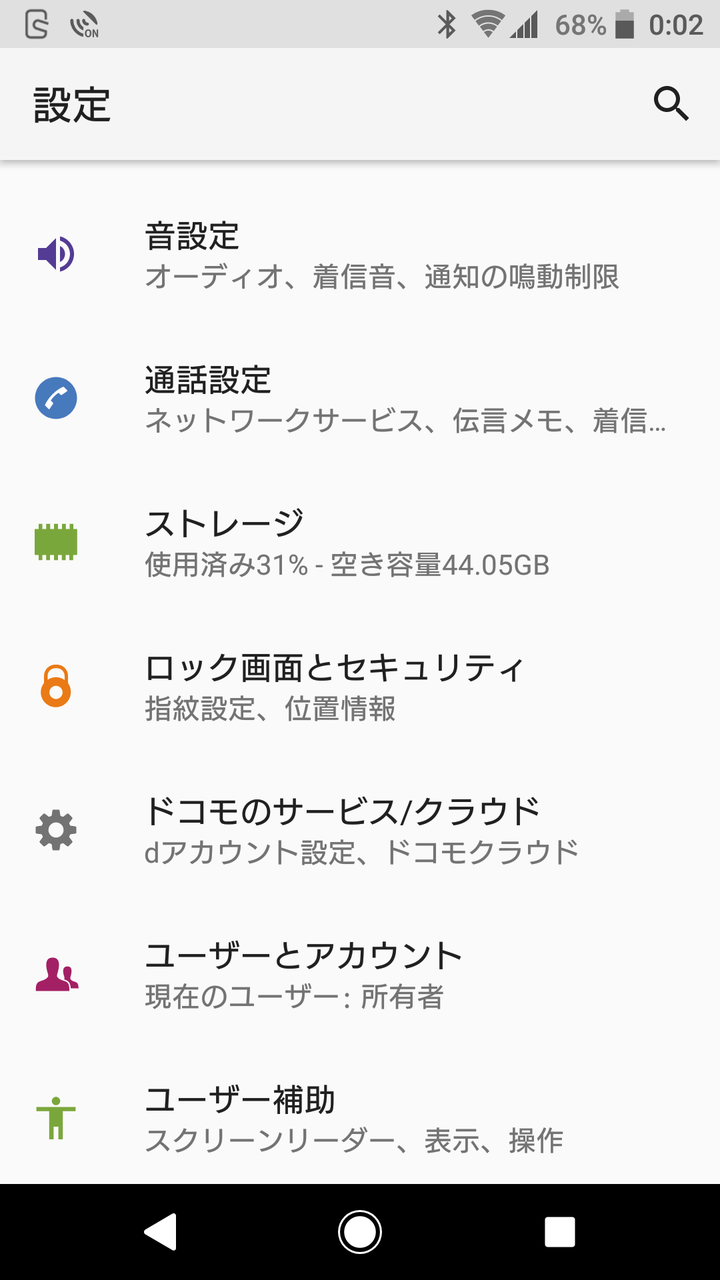Open the search icon in settings
This screenshot has width=720, height=1280.
pyautogui.click(x=671, y=103)
